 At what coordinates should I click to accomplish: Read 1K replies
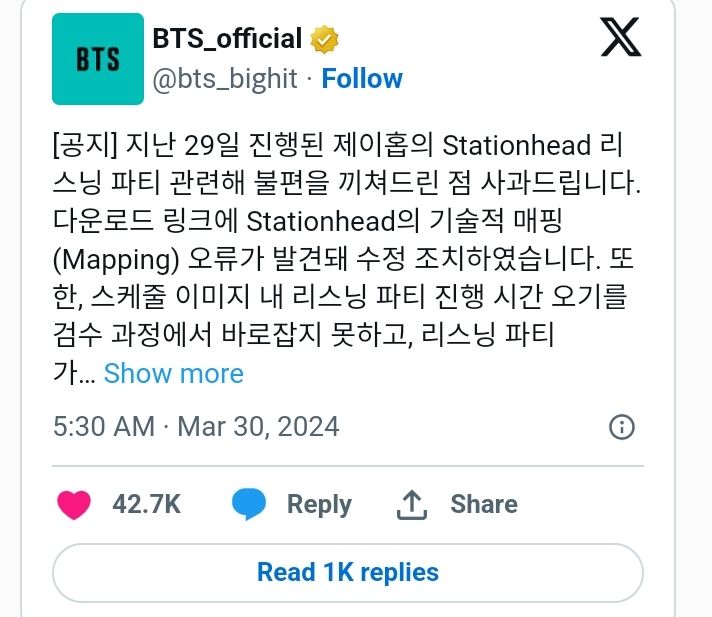point(347,572)
